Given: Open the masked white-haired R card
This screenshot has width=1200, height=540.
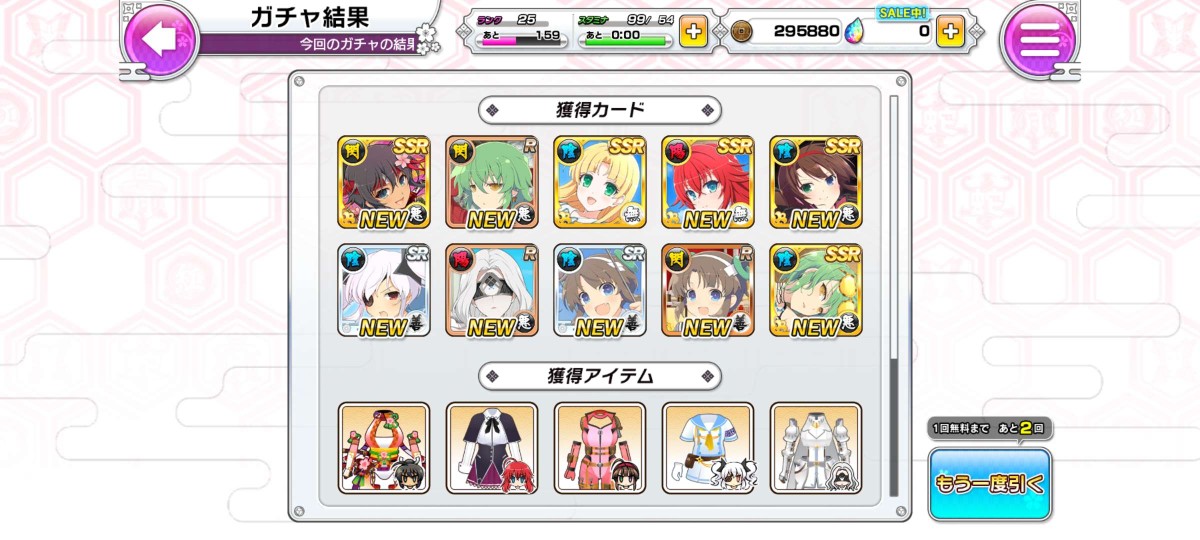Looking at the screenshot, I should (492, 290).
